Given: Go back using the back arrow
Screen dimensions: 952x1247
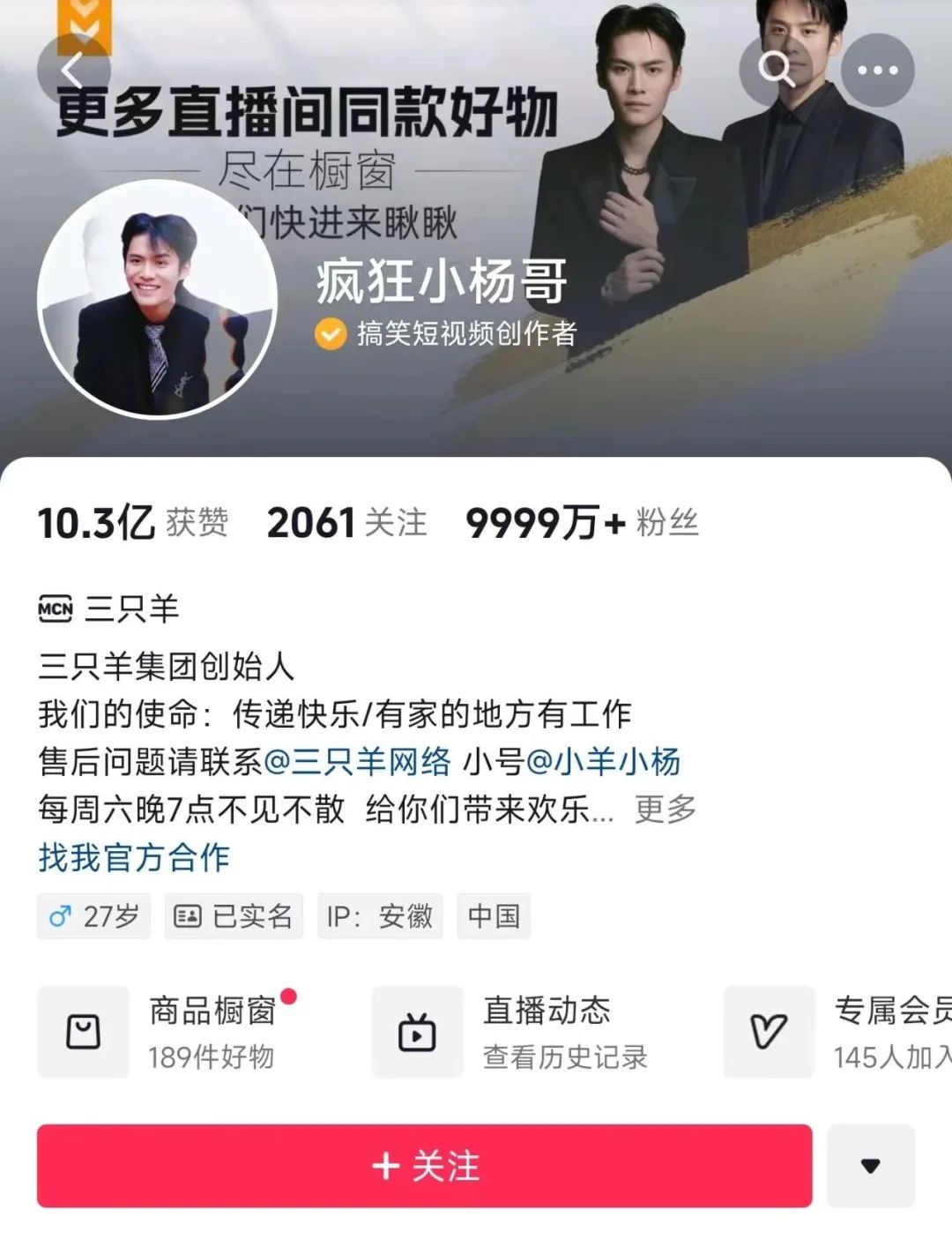Looking at the screenshot, I should [x=72, y=69].
